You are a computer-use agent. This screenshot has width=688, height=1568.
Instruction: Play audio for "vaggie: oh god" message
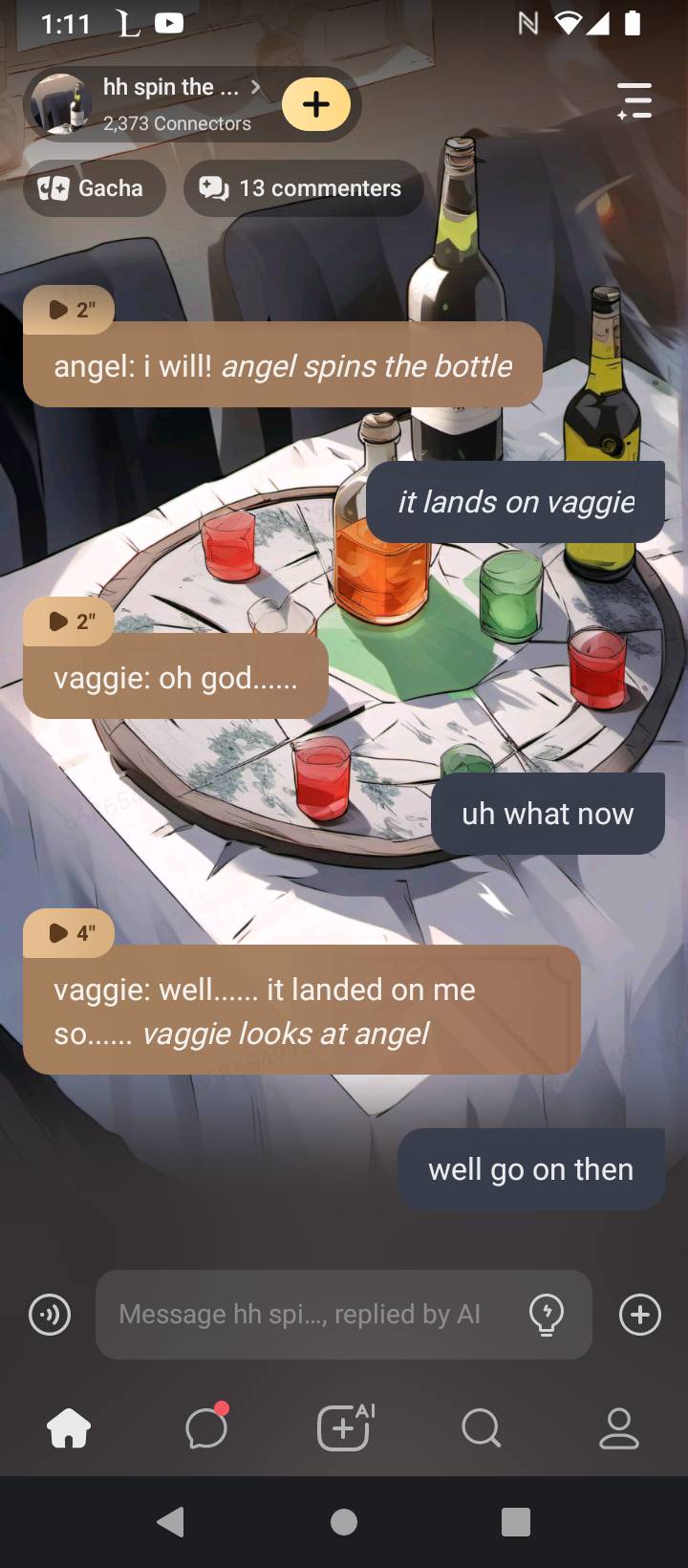coord(69,621)
